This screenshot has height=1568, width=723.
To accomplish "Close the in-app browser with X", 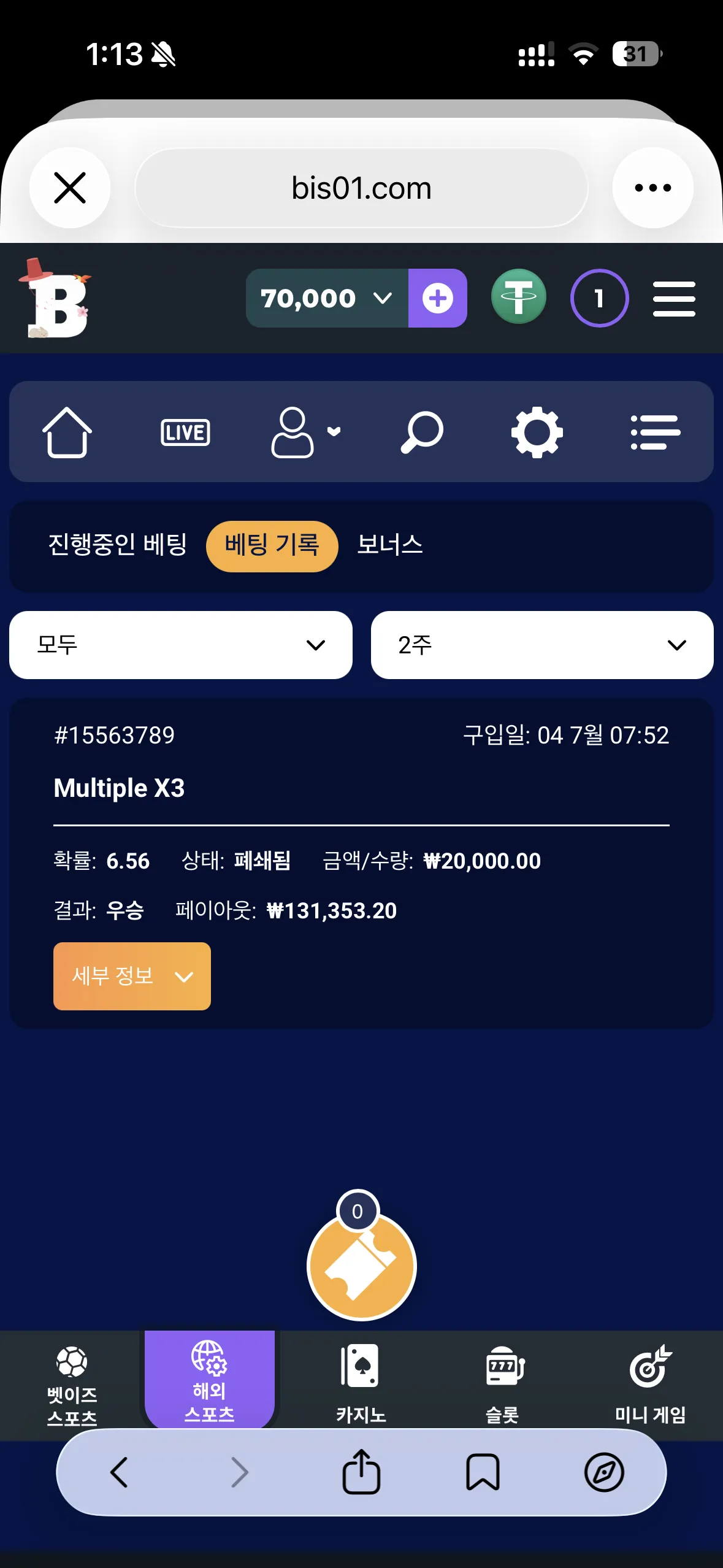I will tap(70, 188).
